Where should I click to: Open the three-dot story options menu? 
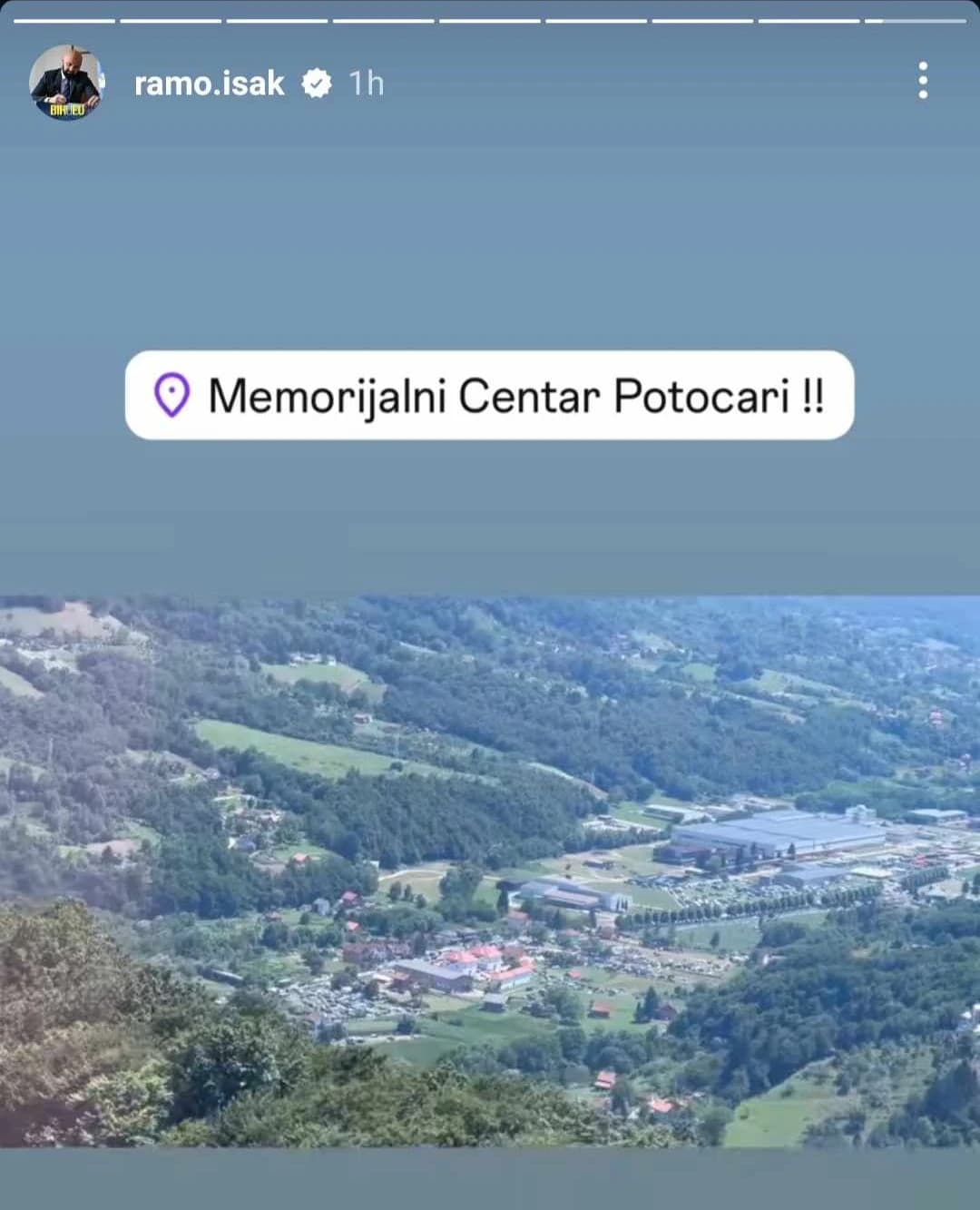pyautogui.click(x=922, y=81)
